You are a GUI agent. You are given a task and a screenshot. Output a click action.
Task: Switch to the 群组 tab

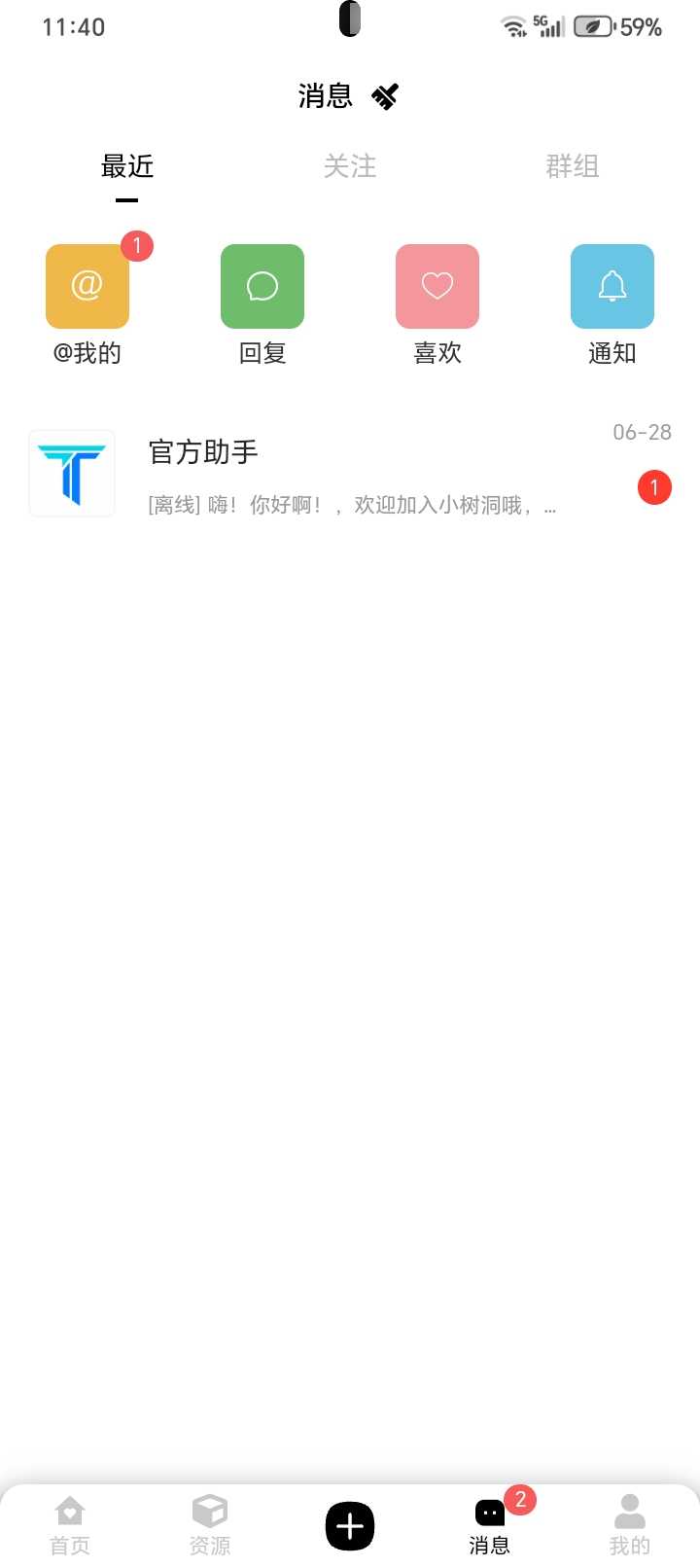(x=573, y=166)
